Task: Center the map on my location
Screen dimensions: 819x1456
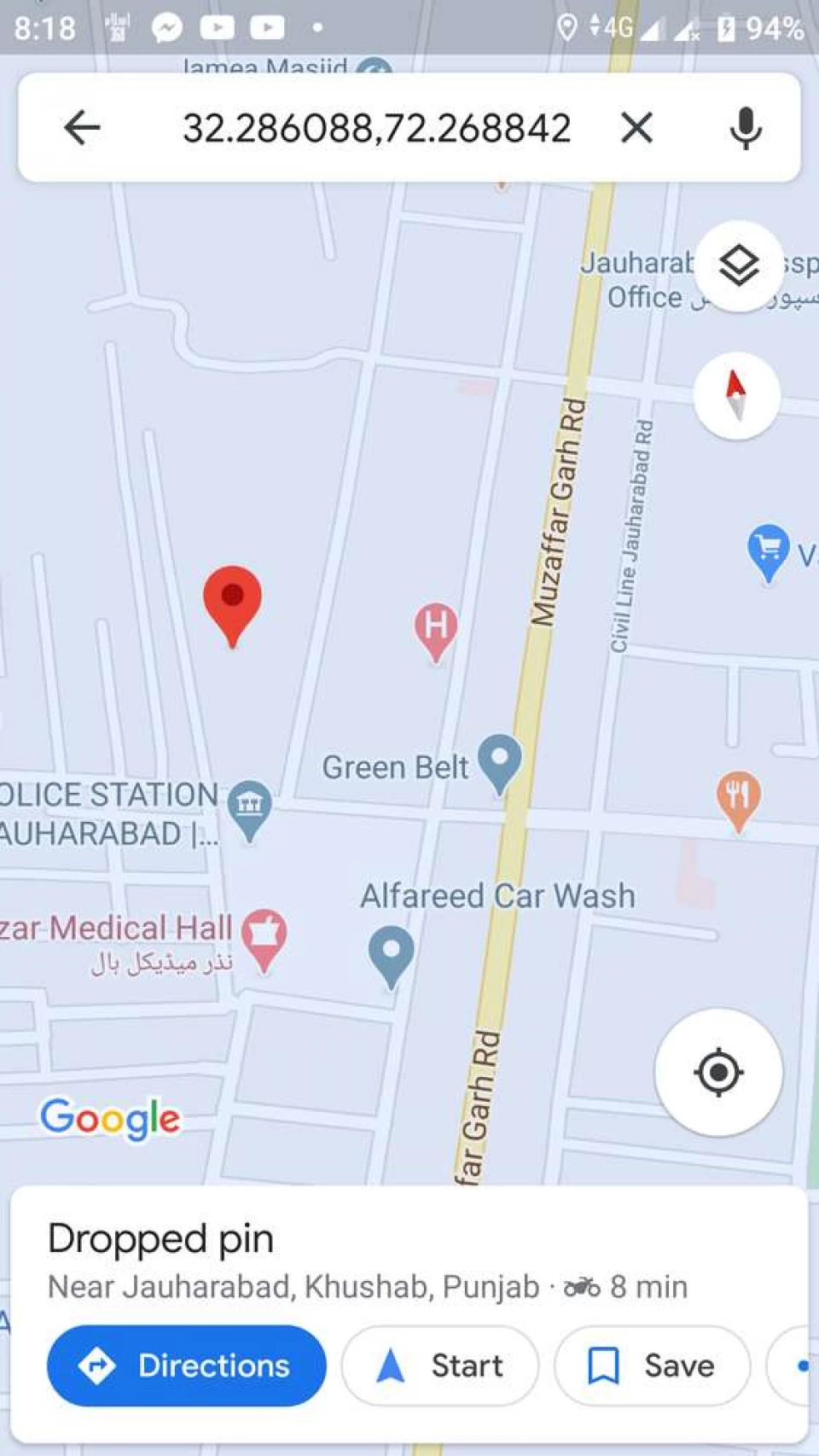Action: (718, 1072)
